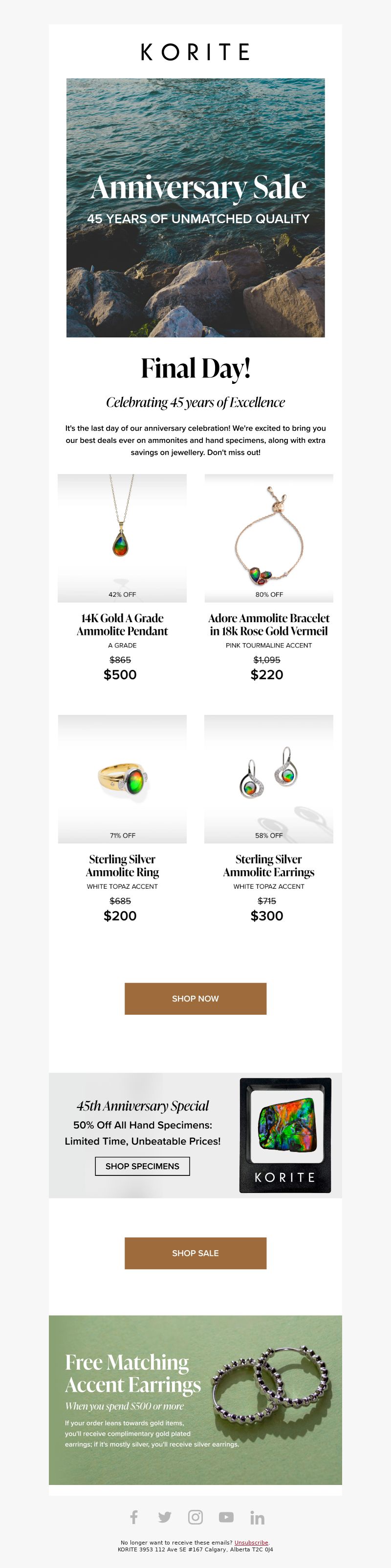Viewport: 391px width, 1568px height.
Task: Tap the SHOP NOW button
Action: (x=195, y=998)
